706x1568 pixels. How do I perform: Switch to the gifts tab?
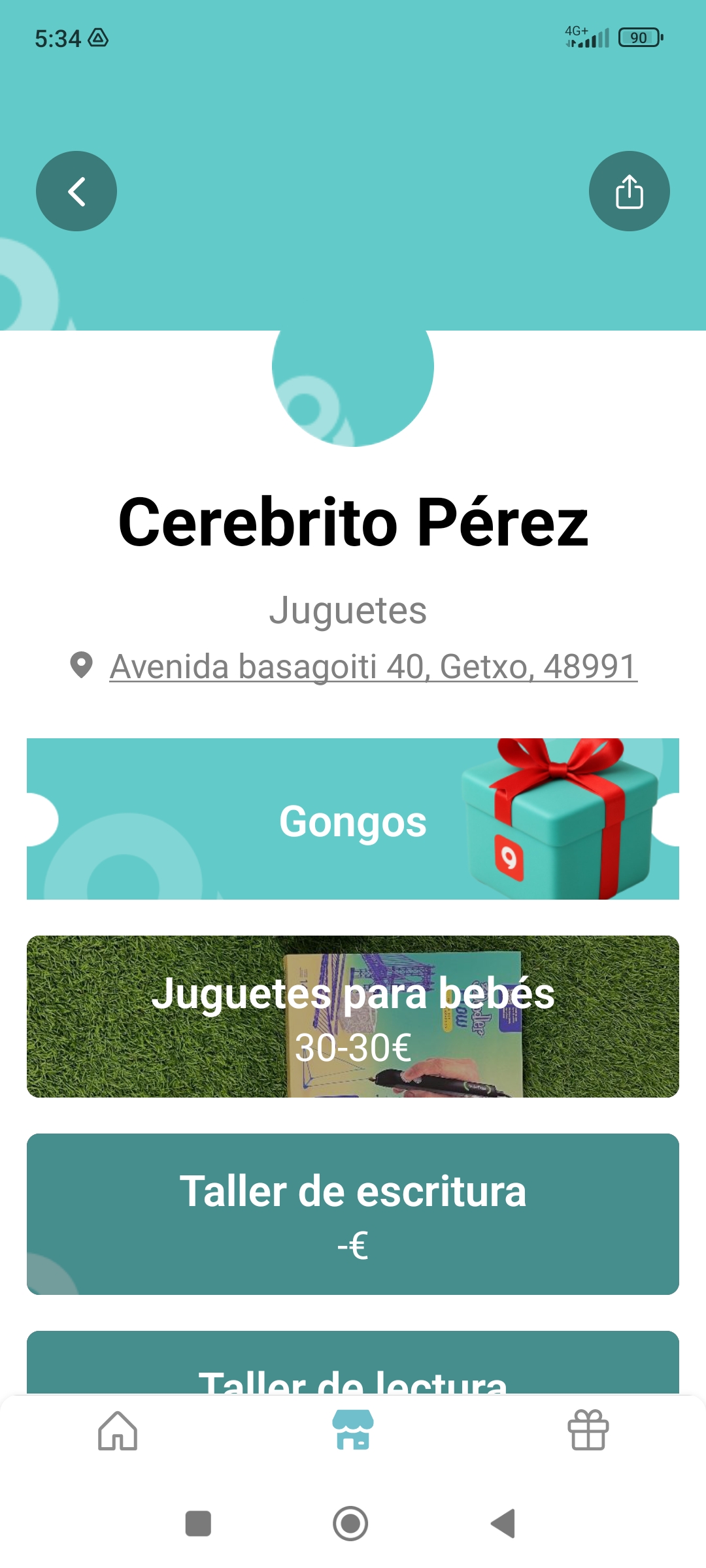point(588,1431)
